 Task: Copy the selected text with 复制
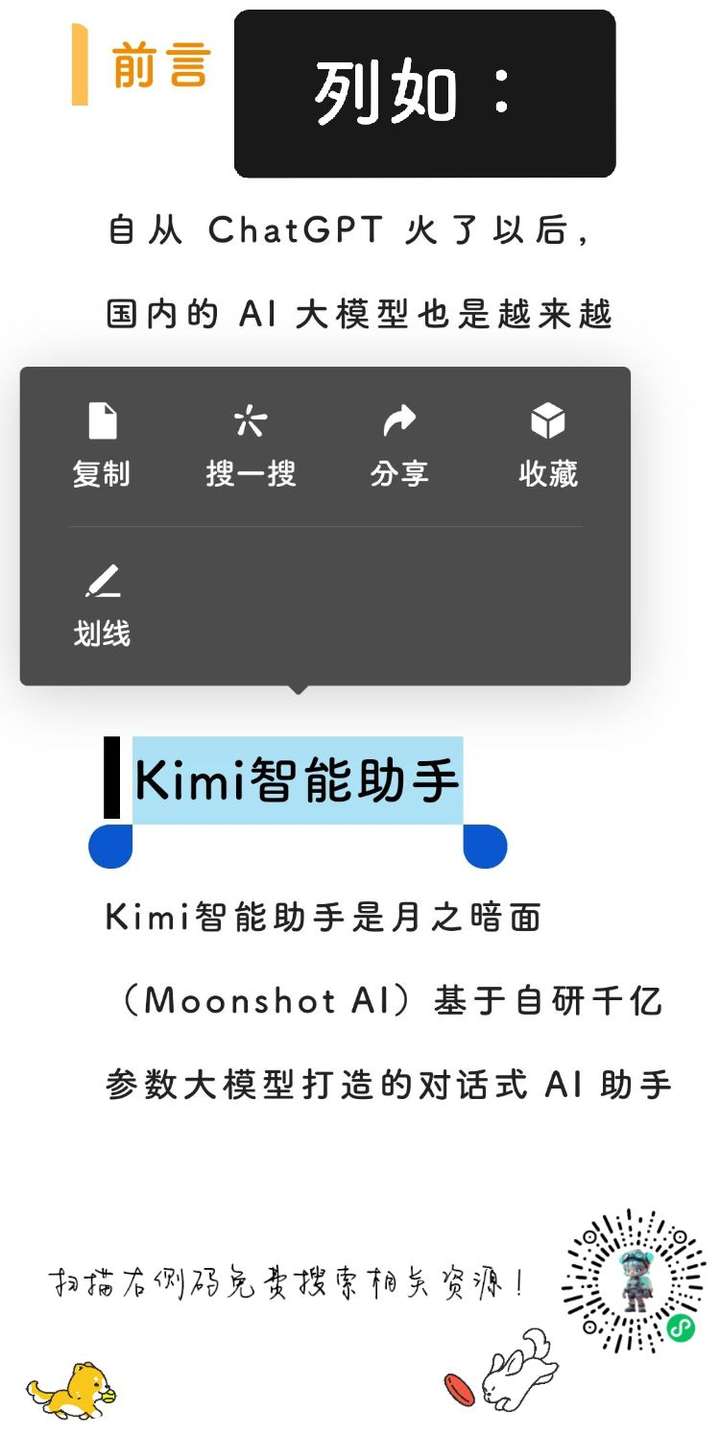[x=102, y=445]
